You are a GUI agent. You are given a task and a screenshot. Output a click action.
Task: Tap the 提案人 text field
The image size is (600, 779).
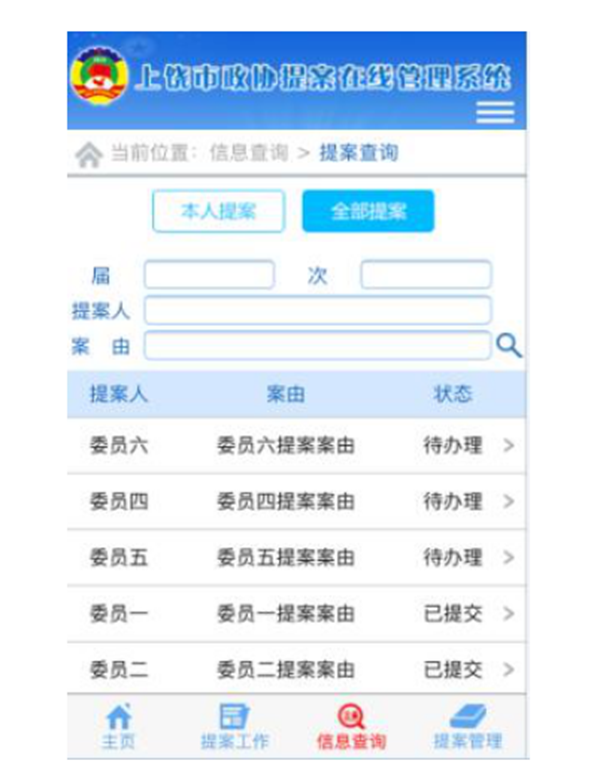(x=318, y=310)
